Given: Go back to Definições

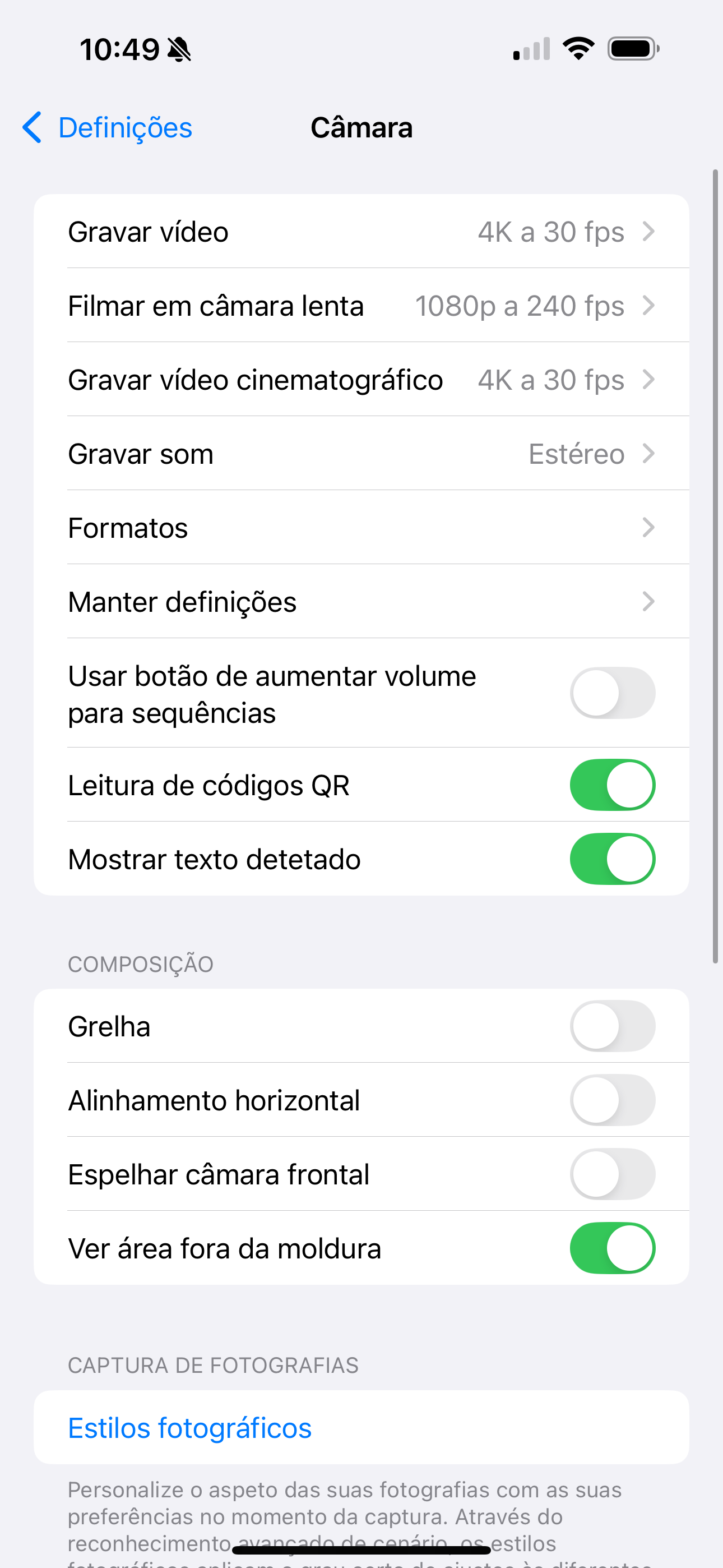Looking at the screenshot, I should click(107, 128).
